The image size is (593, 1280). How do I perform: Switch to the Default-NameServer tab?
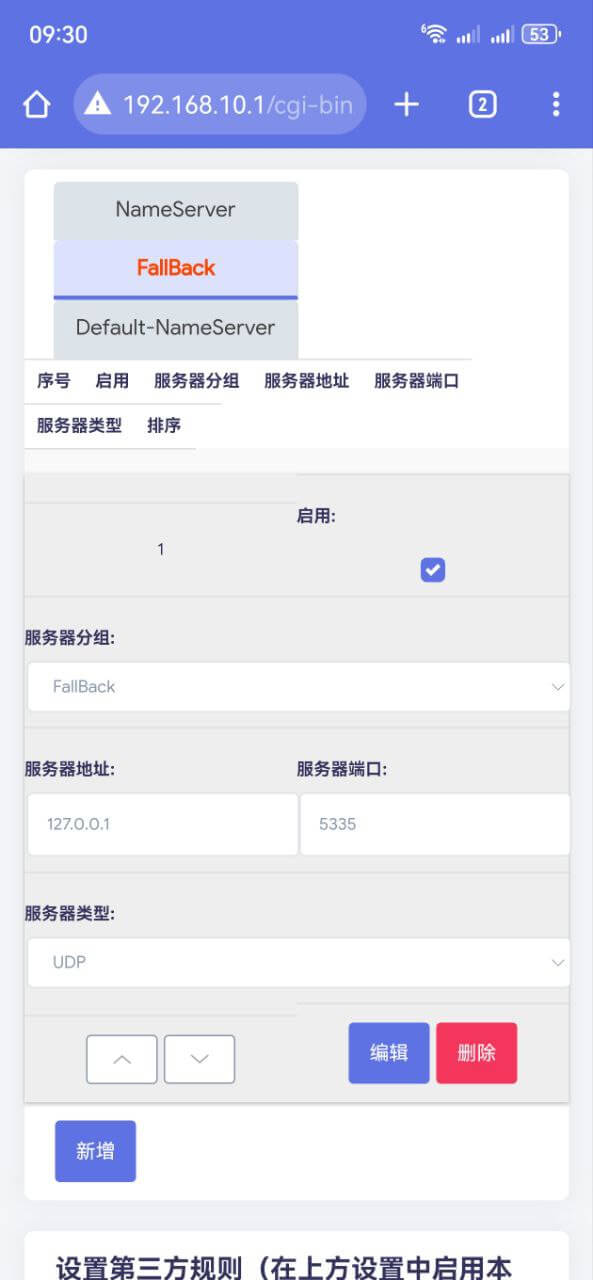point(176,328)
